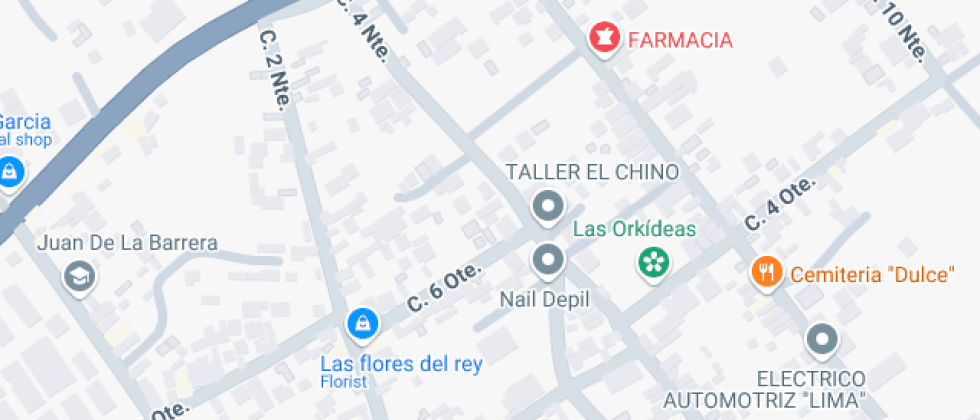Select the Nail Depil pin
980x420 pixels.
point(548,260)
